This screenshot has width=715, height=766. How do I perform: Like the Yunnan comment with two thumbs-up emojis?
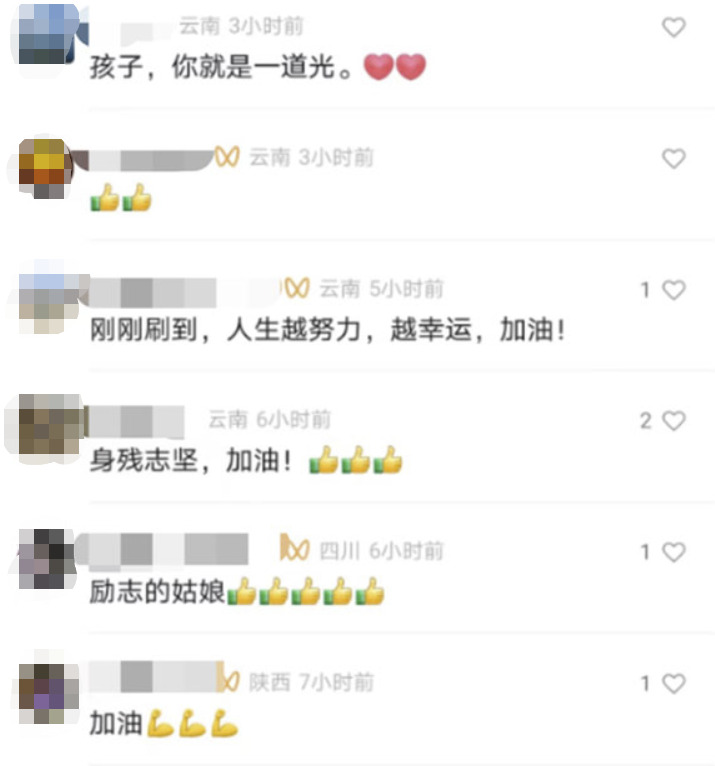pos(674,158)
